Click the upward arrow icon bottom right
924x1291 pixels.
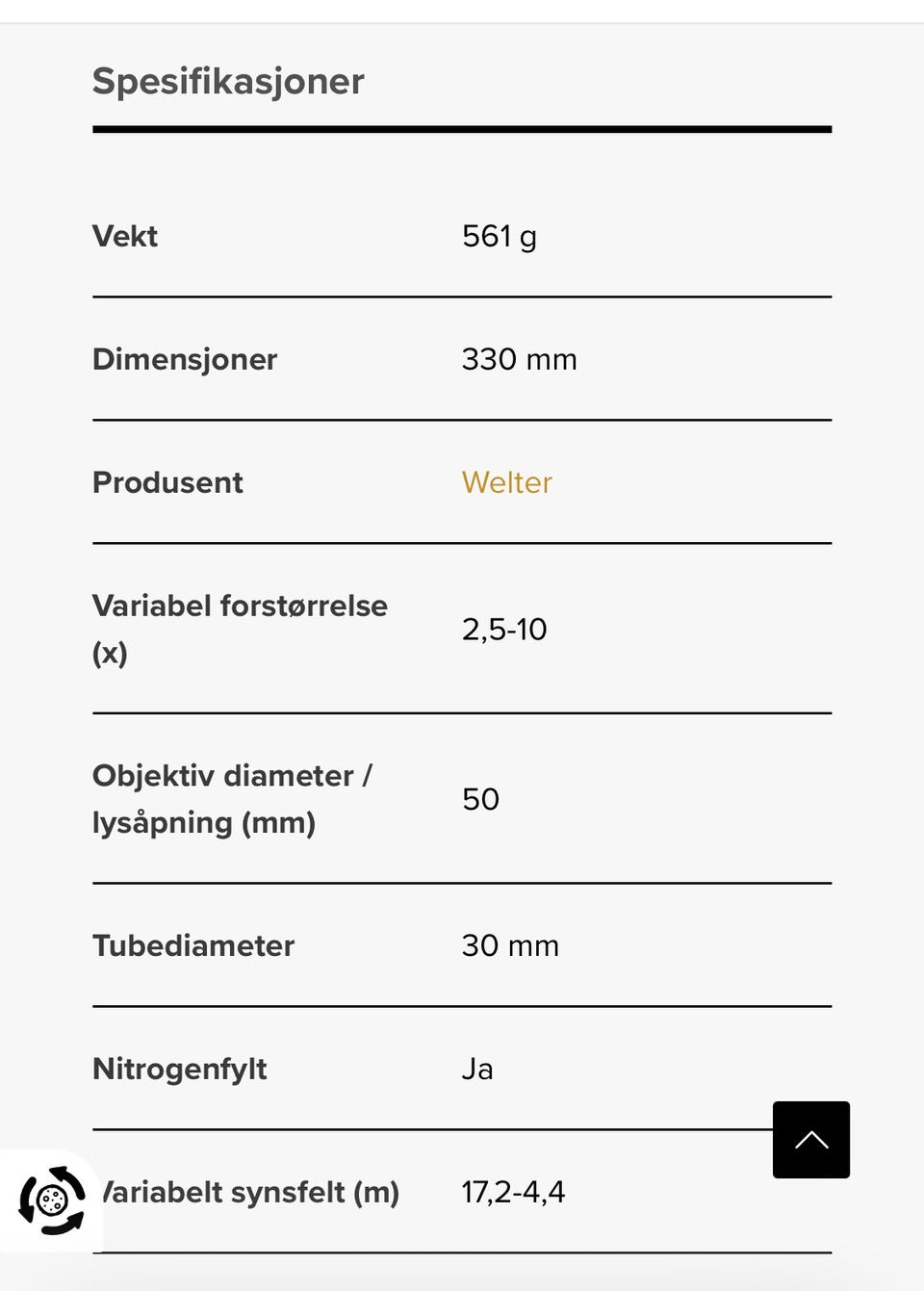810,1140
